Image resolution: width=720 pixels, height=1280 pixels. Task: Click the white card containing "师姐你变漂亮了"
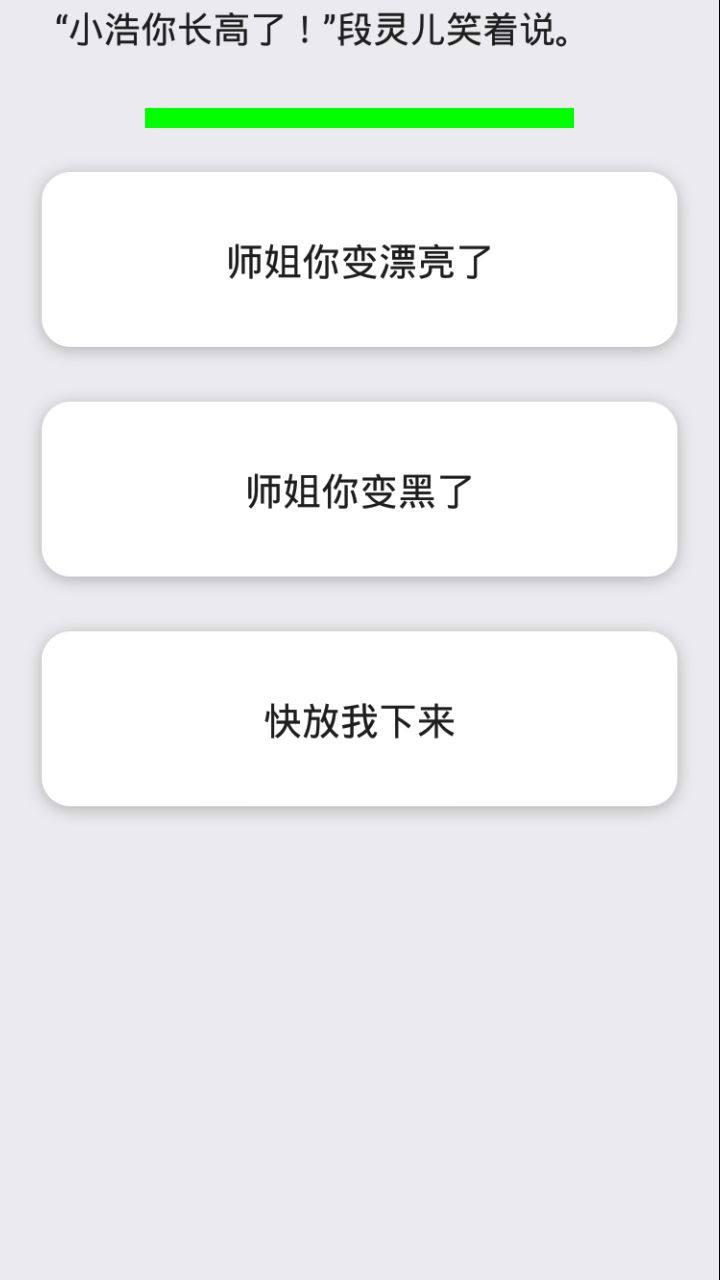pos(360,258)
